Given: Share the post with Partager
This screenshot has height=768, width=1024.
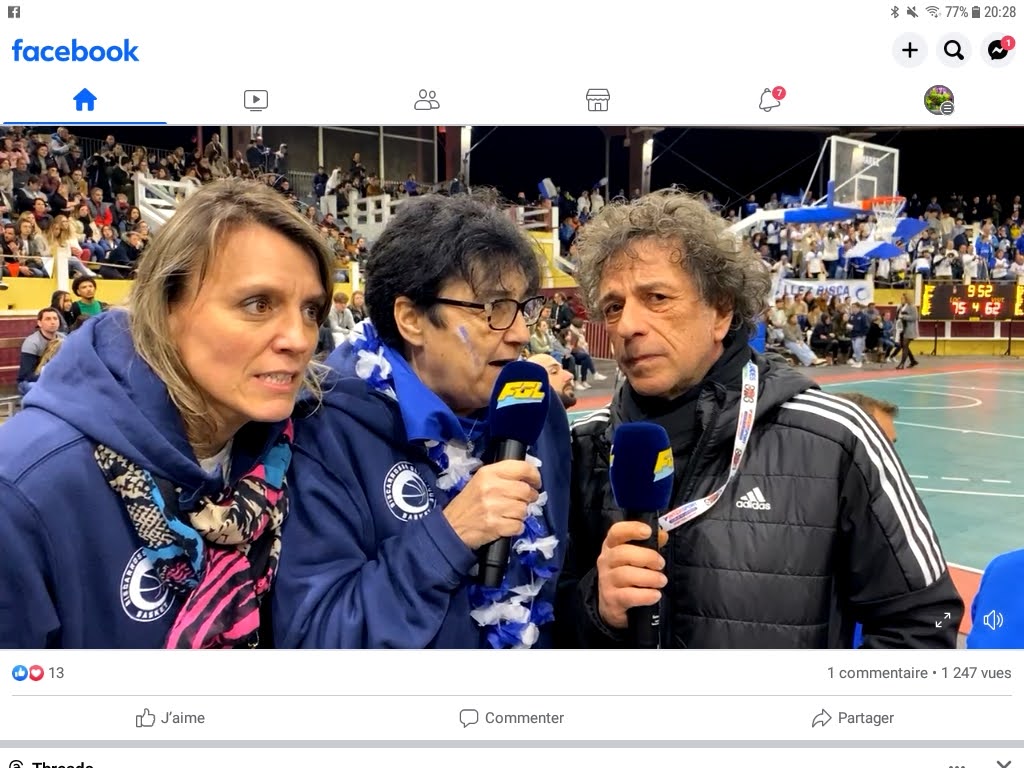Looking at the screenshot, I should pos(853,718).
